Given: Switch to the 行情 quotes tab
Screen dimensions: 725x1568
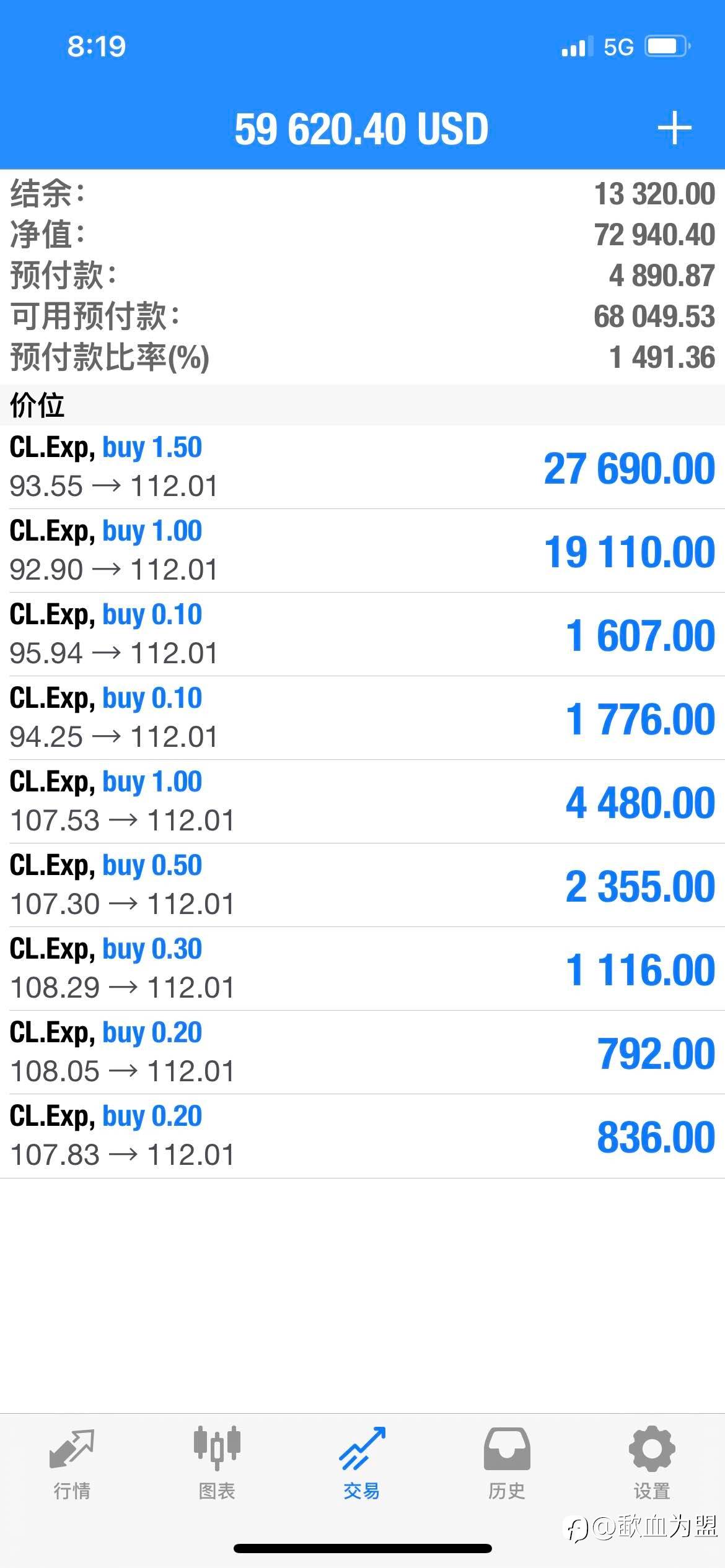Looking at the screenshot, I should click(x=72, y=1464).
